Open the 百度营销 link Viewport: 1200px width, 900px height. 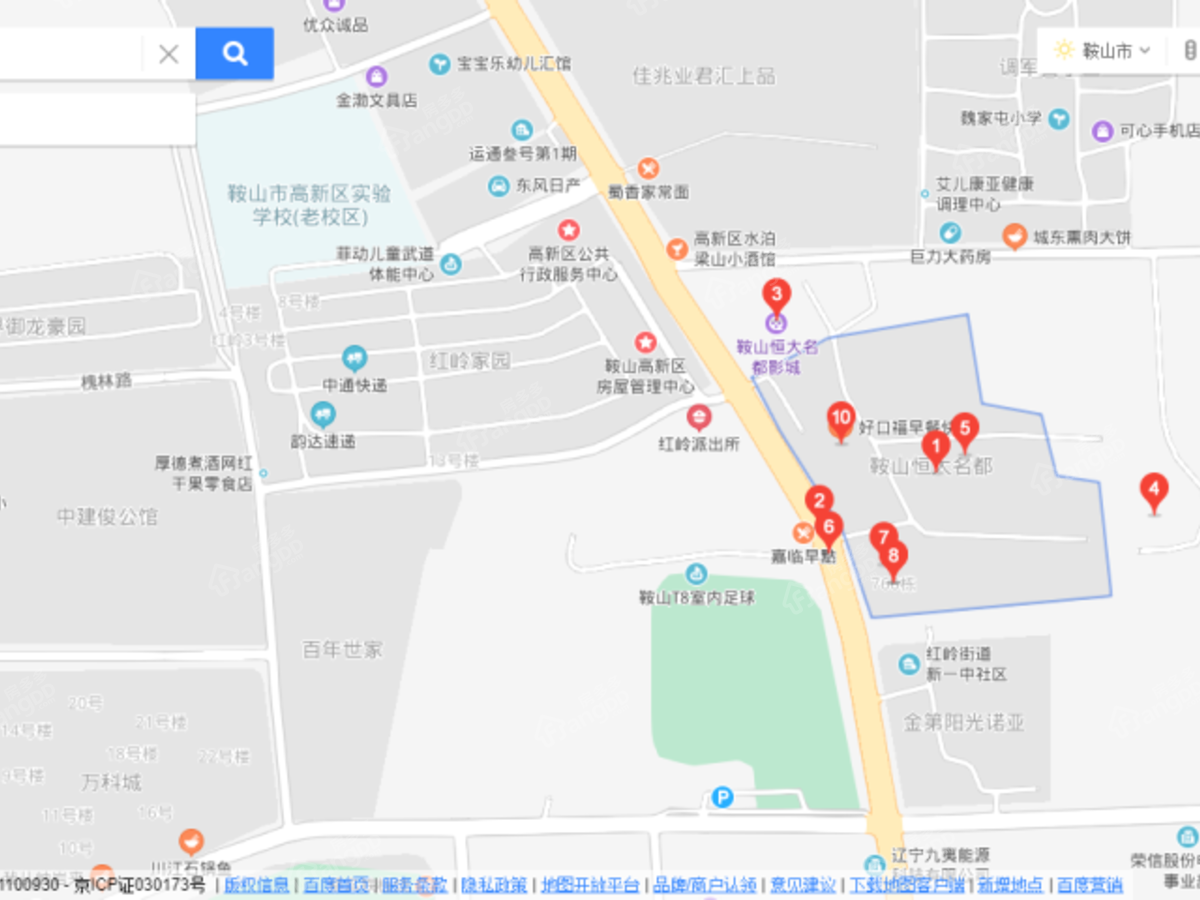click(1089, 885)
